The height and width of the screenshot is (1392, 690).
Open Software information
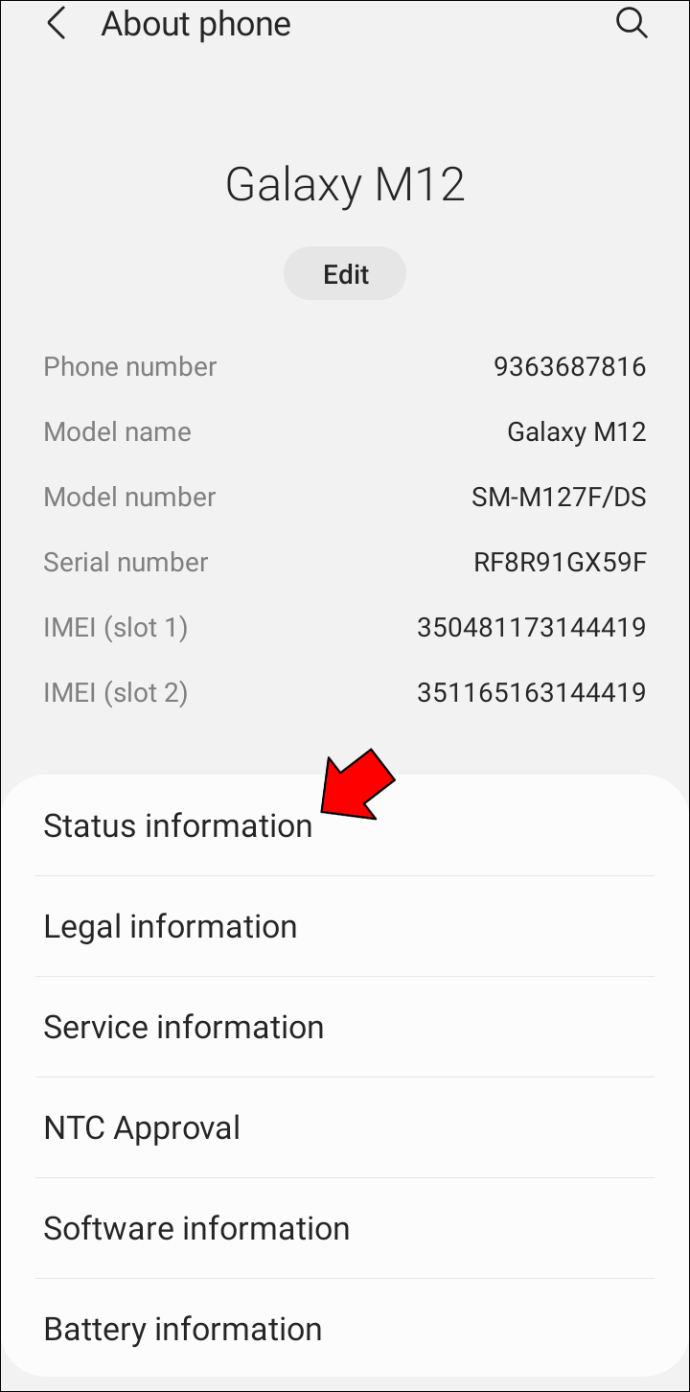345,1228
